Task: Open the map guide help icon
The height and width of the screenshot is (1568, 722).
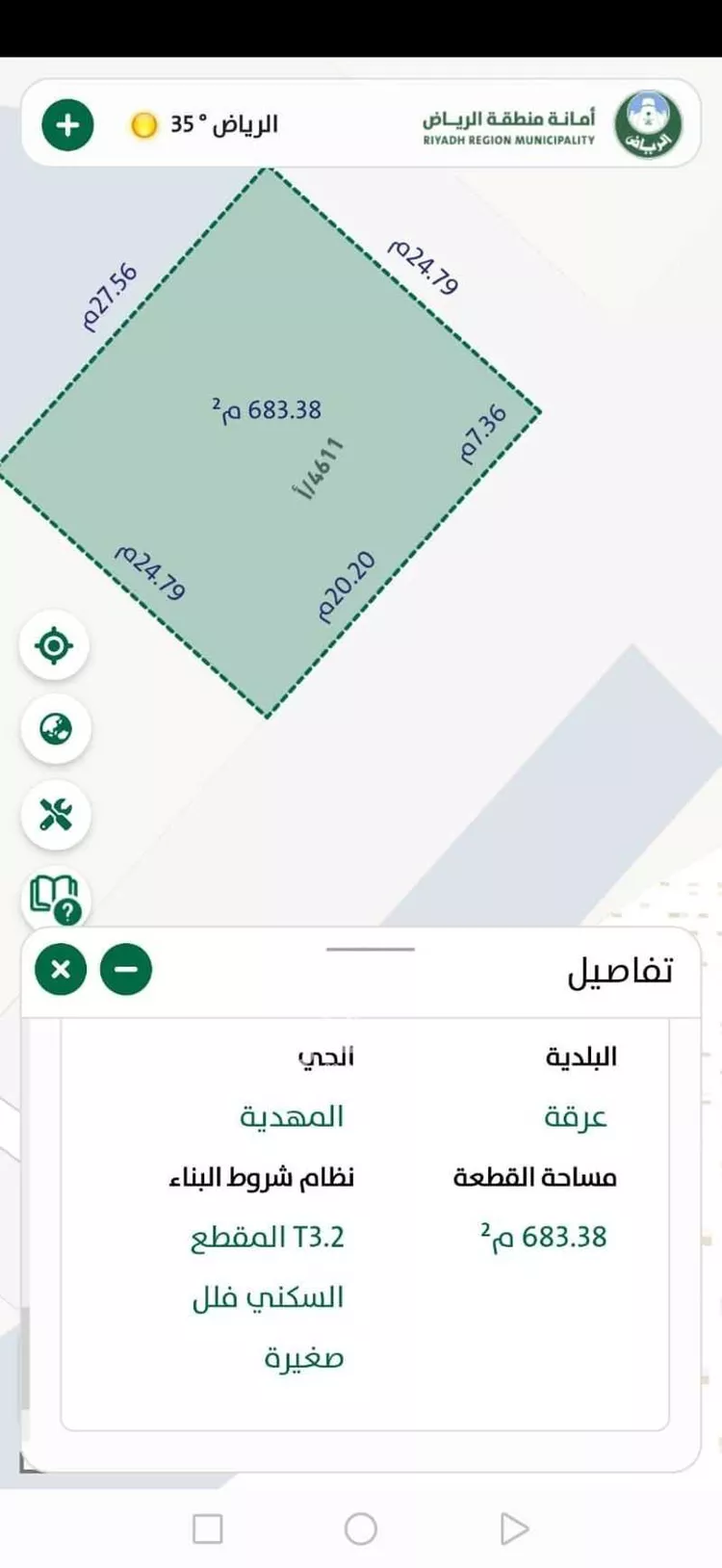Action: coord(55,897)
